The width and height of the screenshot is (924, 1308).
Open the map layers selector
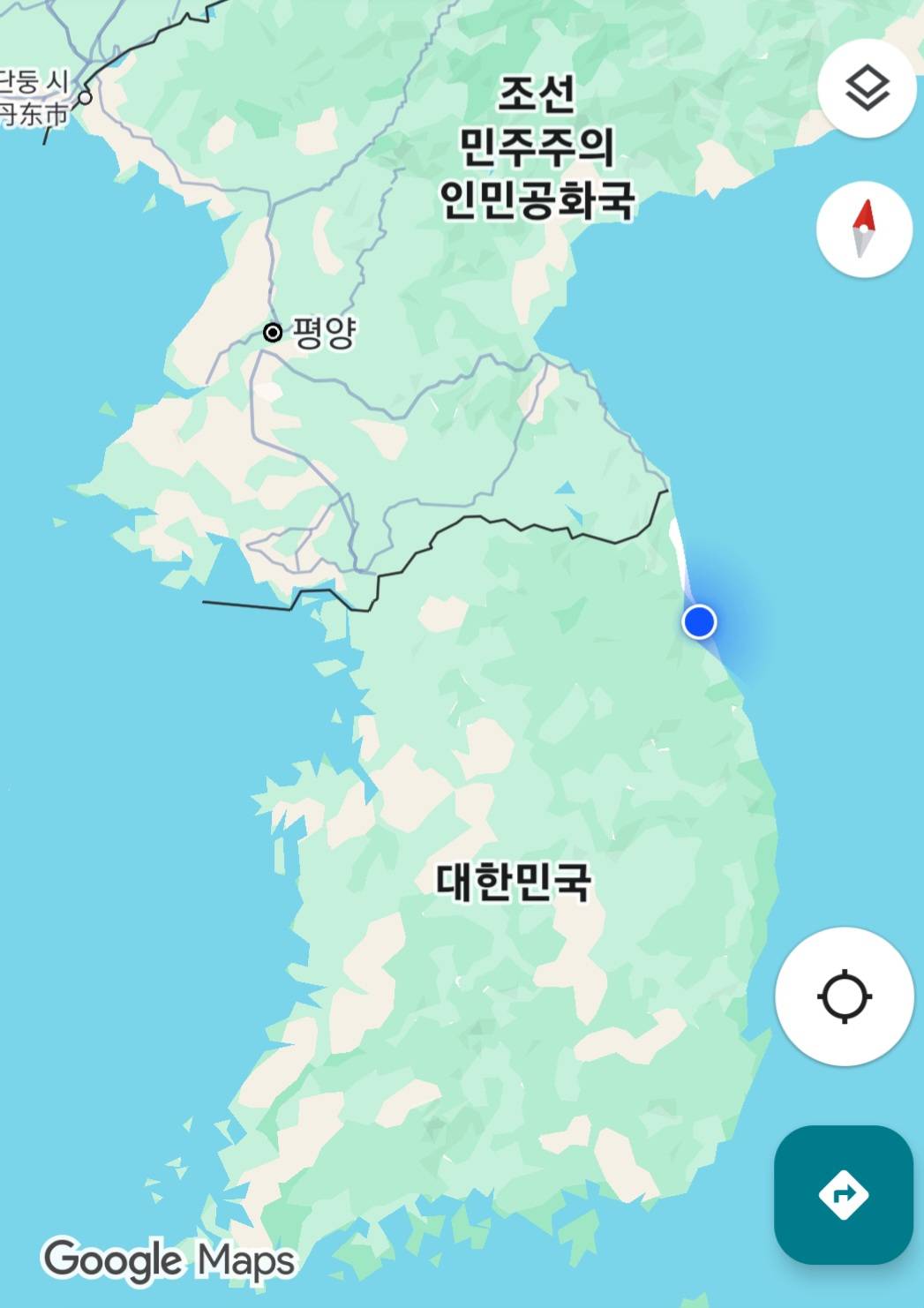[866, 87]
